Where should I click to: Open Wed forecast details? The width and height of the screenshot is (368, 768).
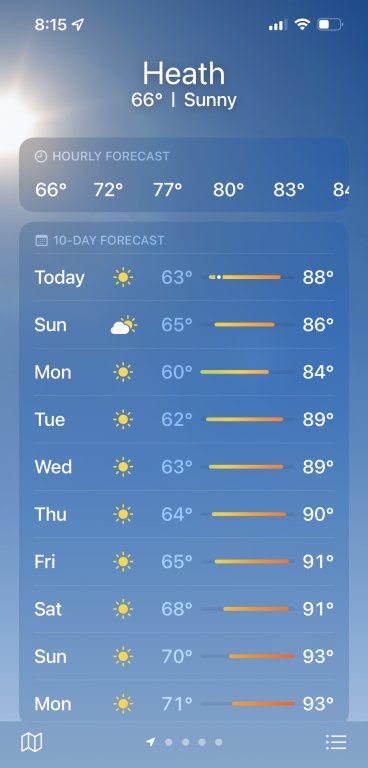coord(184,467)
